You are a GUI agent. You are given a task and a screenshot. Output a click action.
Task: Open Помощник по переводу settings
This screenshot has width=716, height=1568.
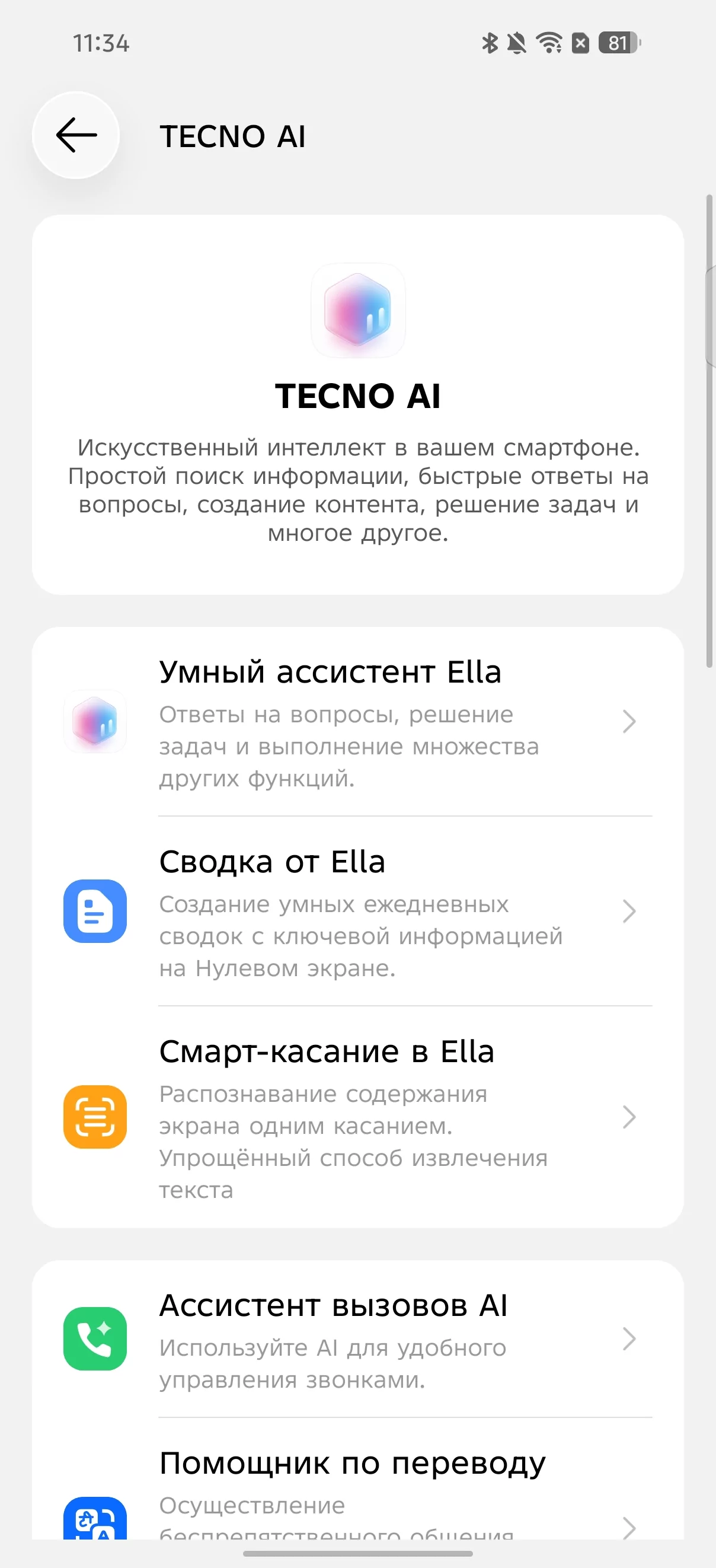click(357, 1491)
